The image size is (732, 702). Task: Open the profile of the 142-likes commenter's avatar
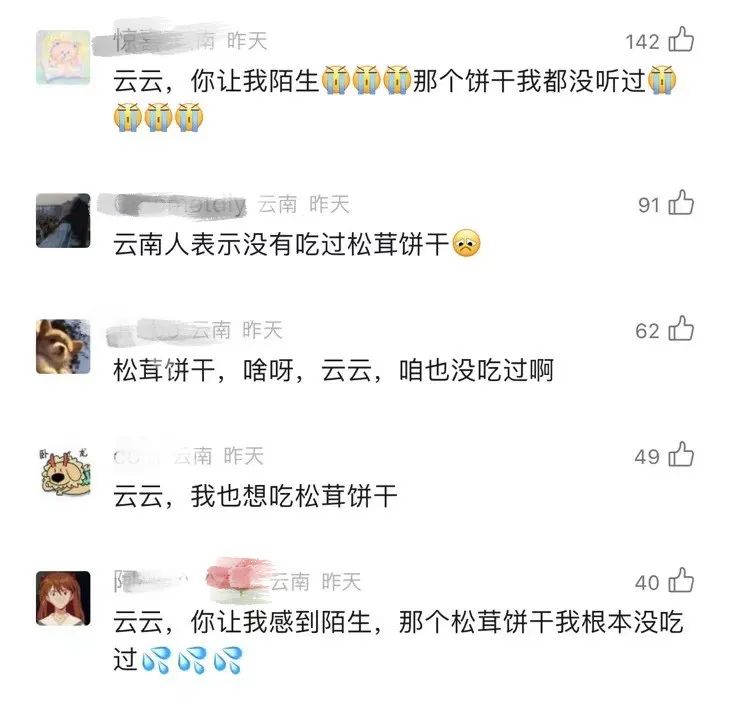point(63,57)
